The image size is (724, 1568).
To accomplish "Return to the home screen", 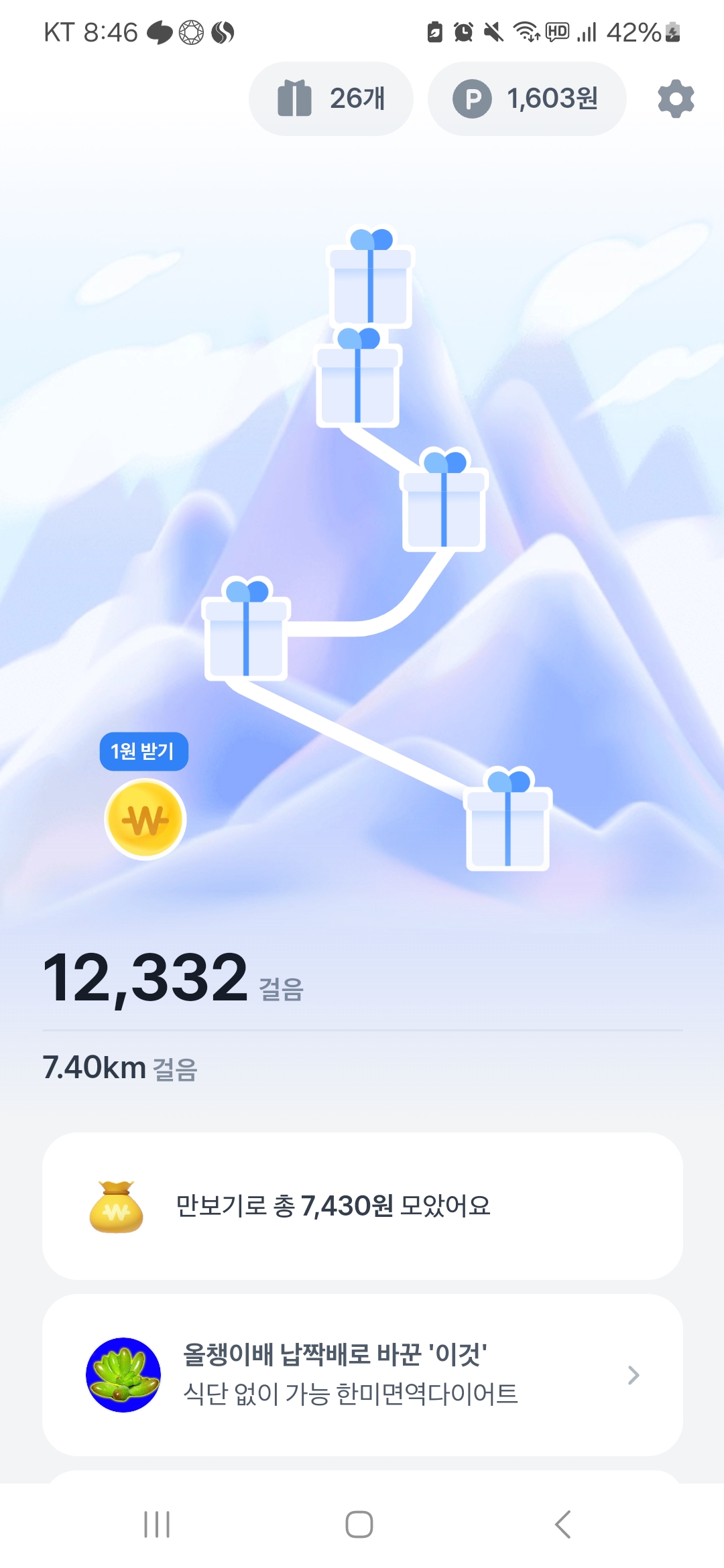I will click(x=359, y=1524).
